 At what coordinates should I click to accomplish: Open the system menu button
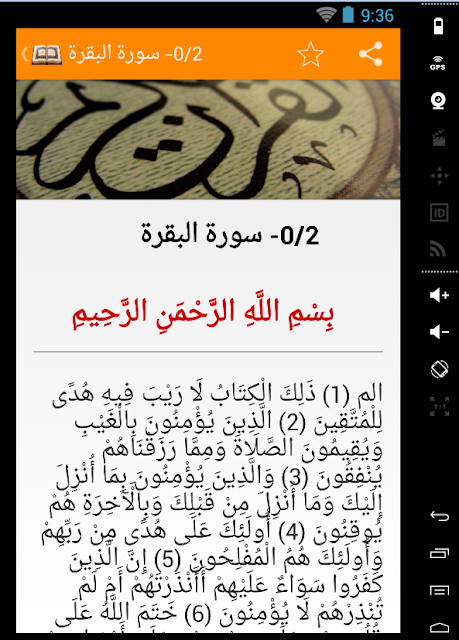pos(439,591)
